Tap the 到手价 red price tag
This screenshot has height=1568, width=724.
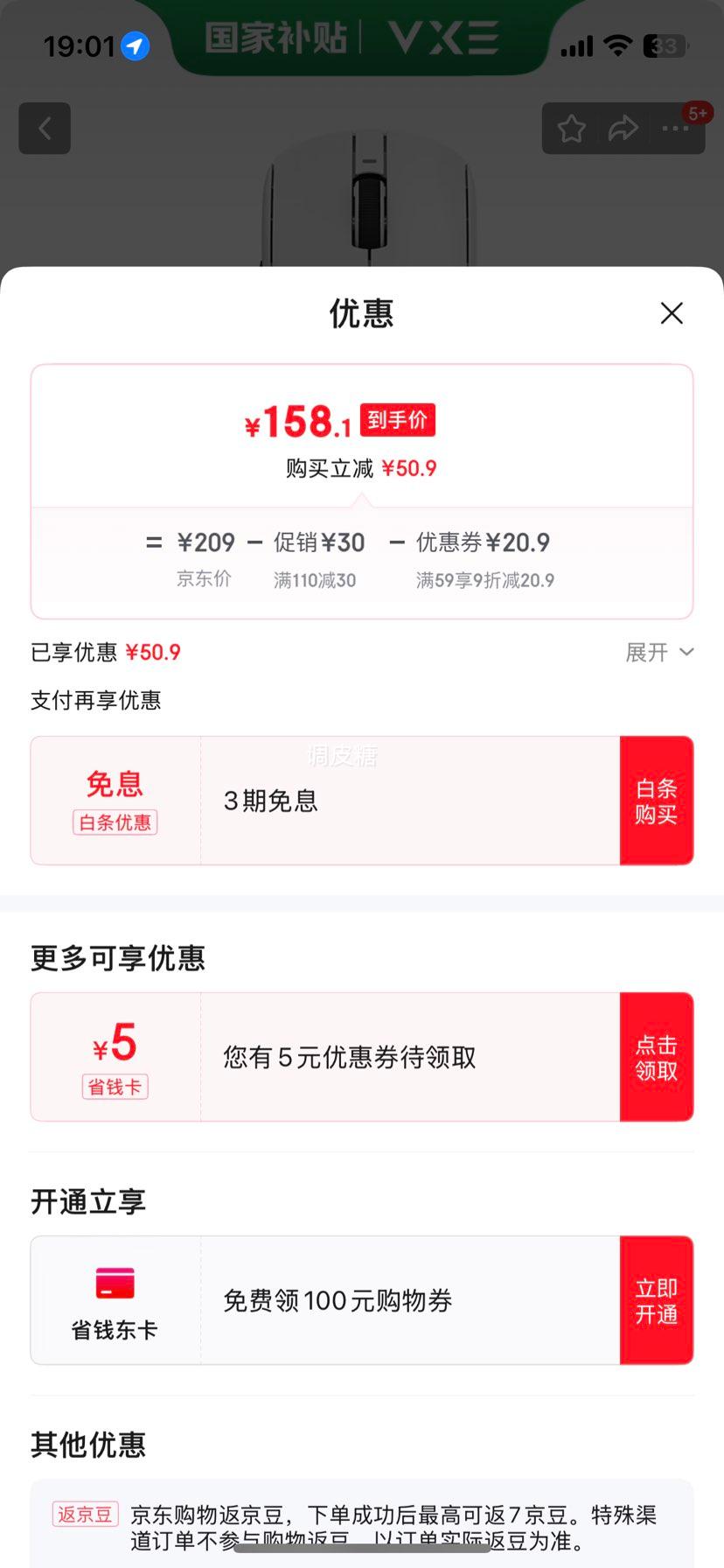coord(398,420)
